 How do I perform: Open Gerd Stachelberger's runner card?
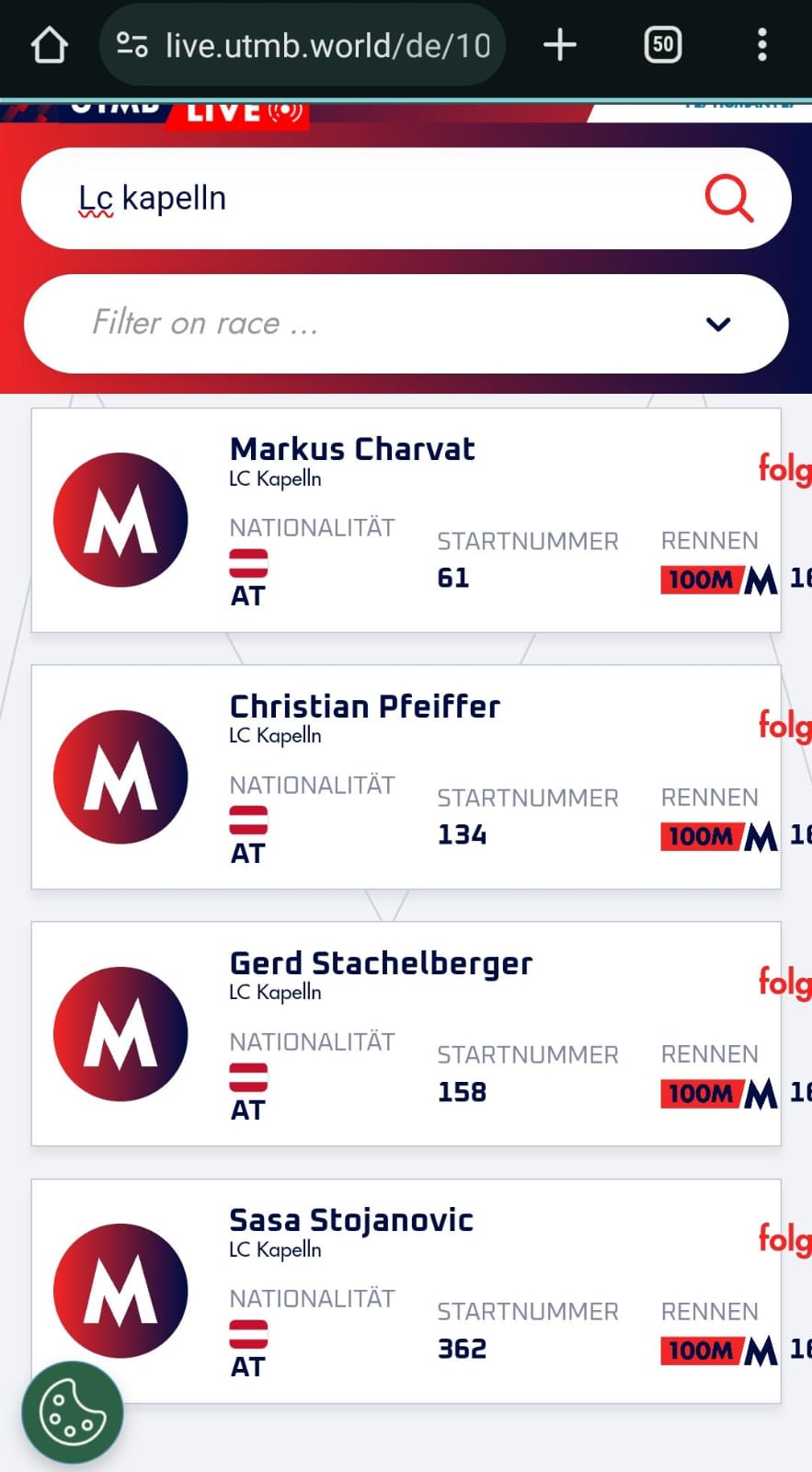[x=406, y=1034]
